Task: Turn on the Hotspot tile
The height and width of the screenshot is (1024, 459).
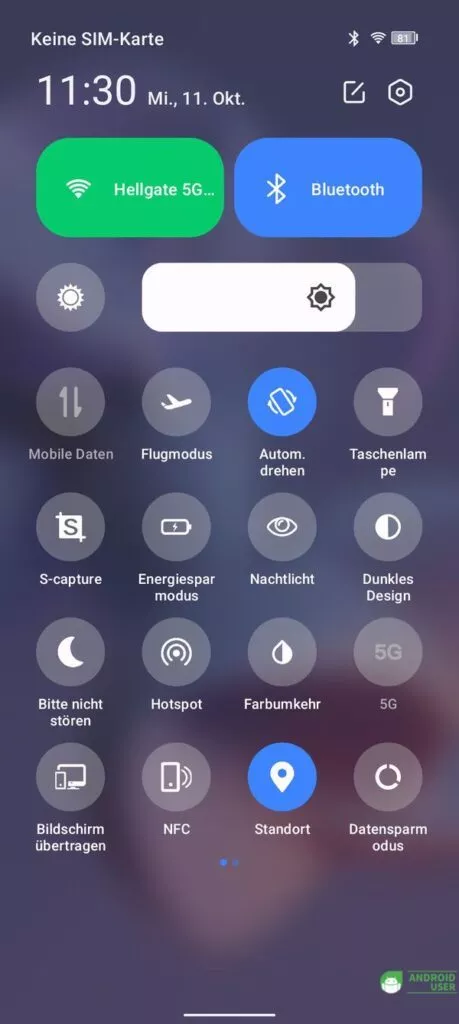Action: point(176,652)
